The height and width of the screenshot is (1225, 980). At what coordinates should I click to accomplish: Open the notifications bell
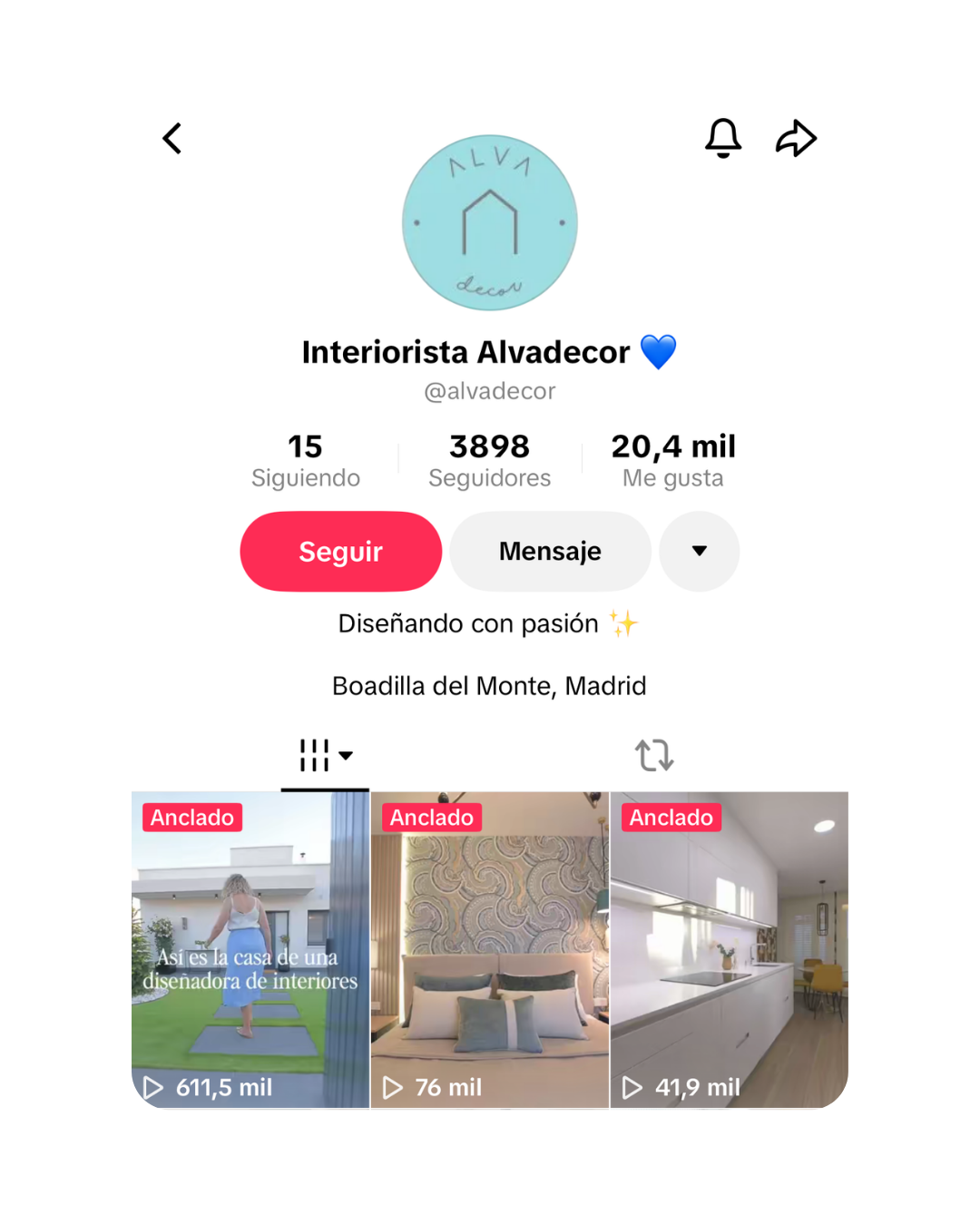[723, 138]
